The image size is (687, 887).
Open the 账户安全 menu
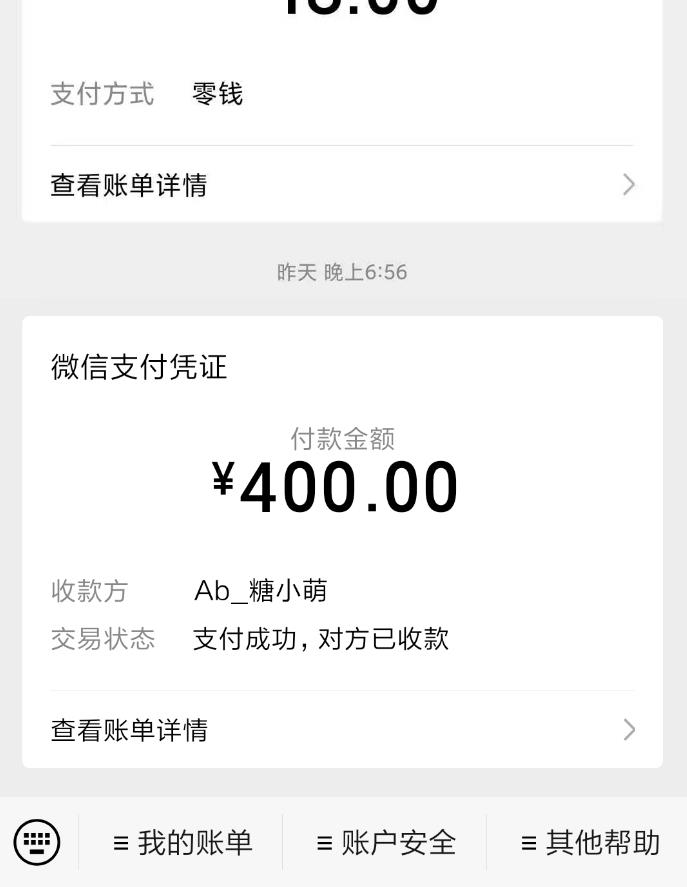pos(386,843)
